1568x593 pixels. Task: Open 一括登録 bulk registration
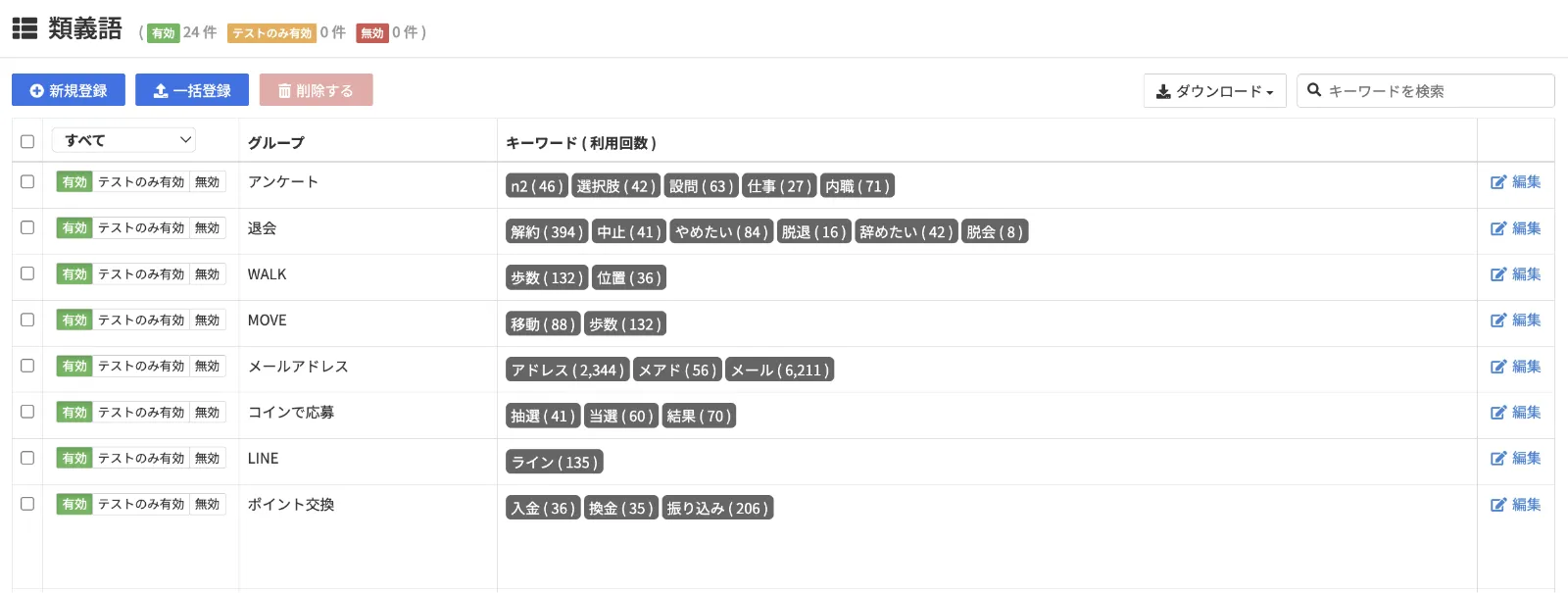pyautogui.click(x=192, y=90)
